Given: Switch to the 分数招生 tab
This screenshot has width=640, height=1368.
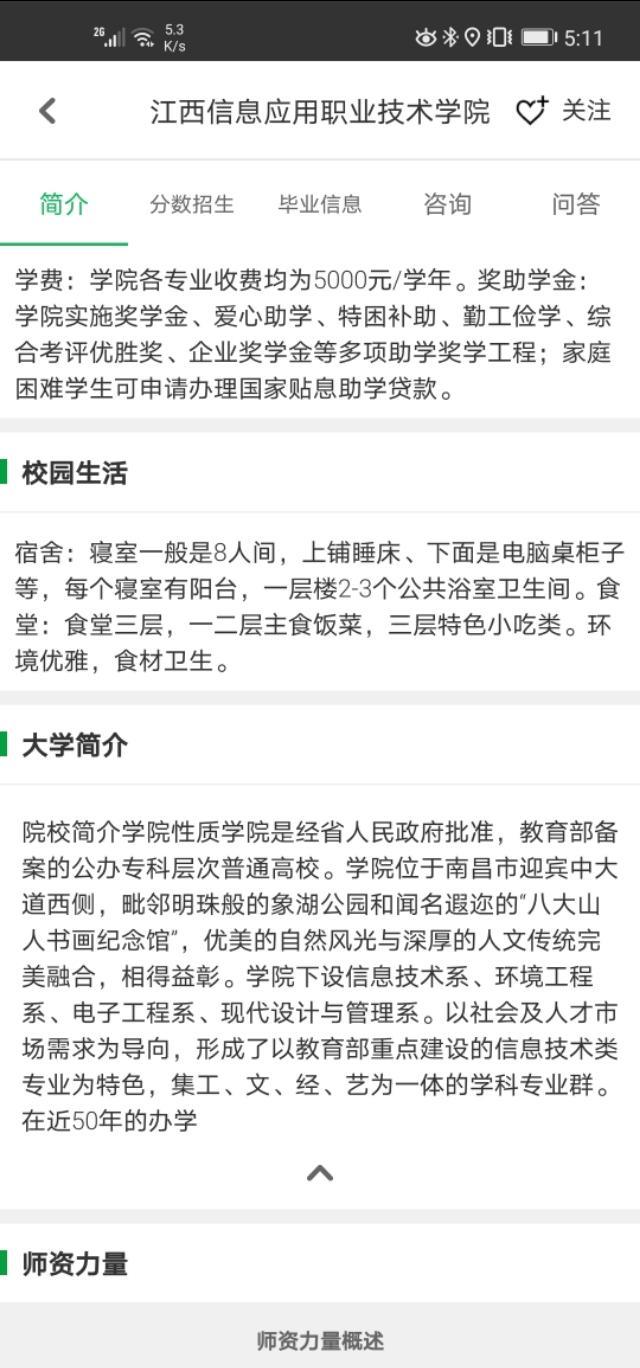Looking at the screenshot, I should click(x=192, y=204).
